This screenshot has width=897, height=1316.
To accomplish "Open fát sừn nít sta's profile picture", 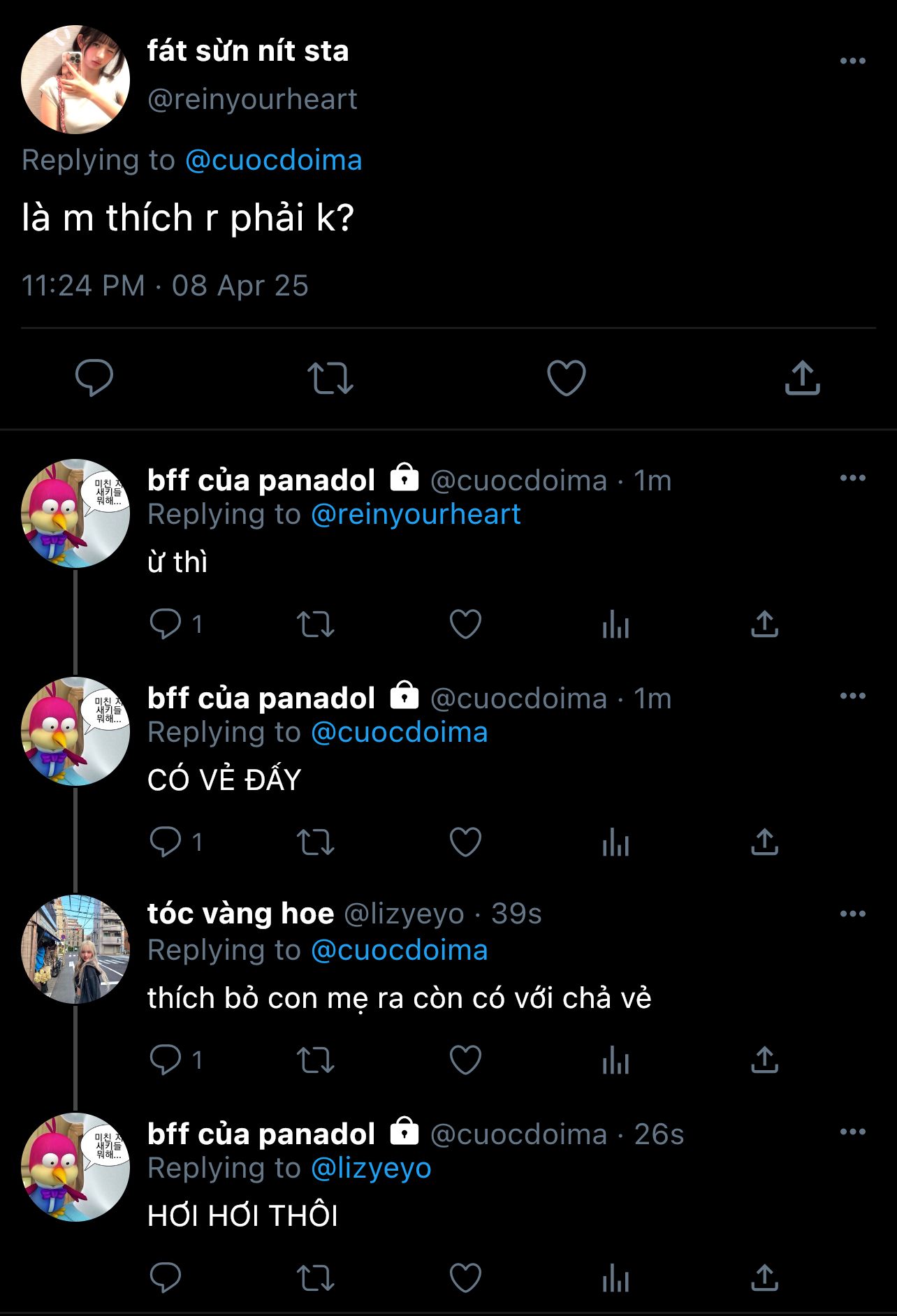I will 75,80.
